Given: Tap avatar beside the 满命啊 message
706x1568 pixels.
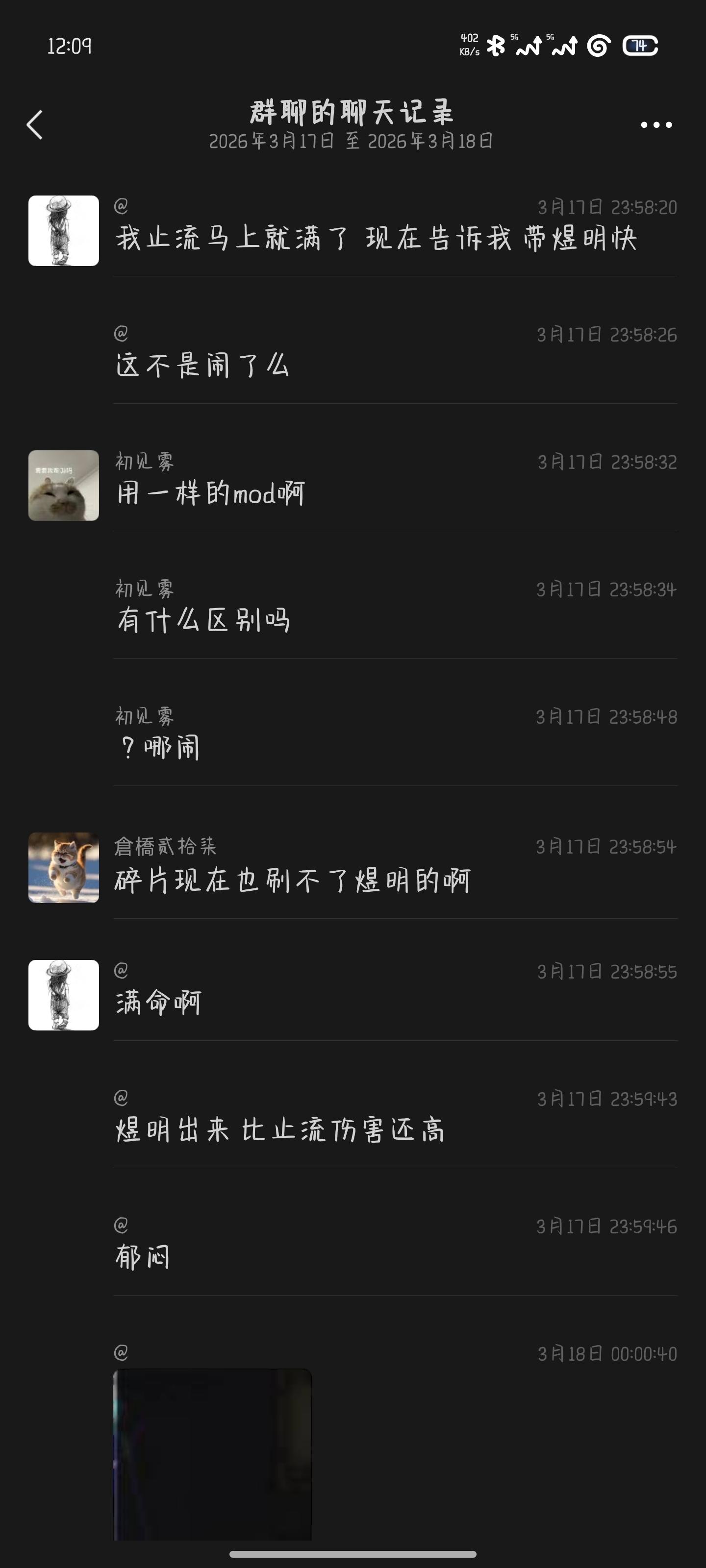Looking at the screenshot, I should point(63,995).
